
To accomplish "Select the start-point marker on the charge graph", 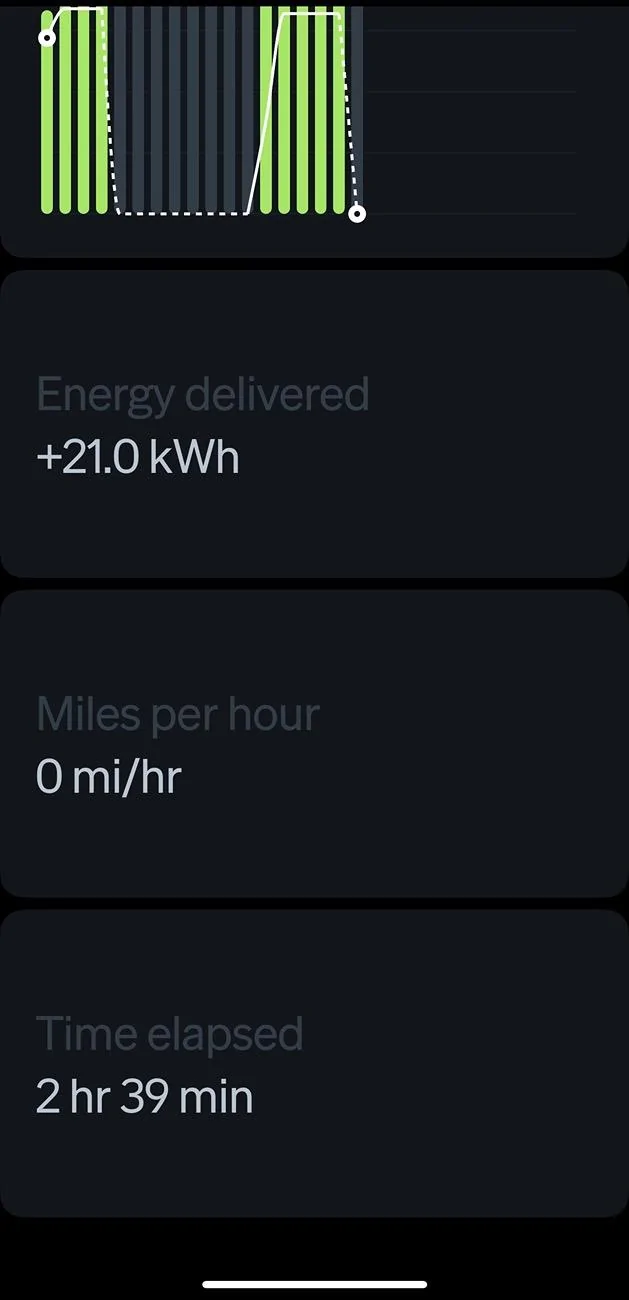I will point(46,38).
